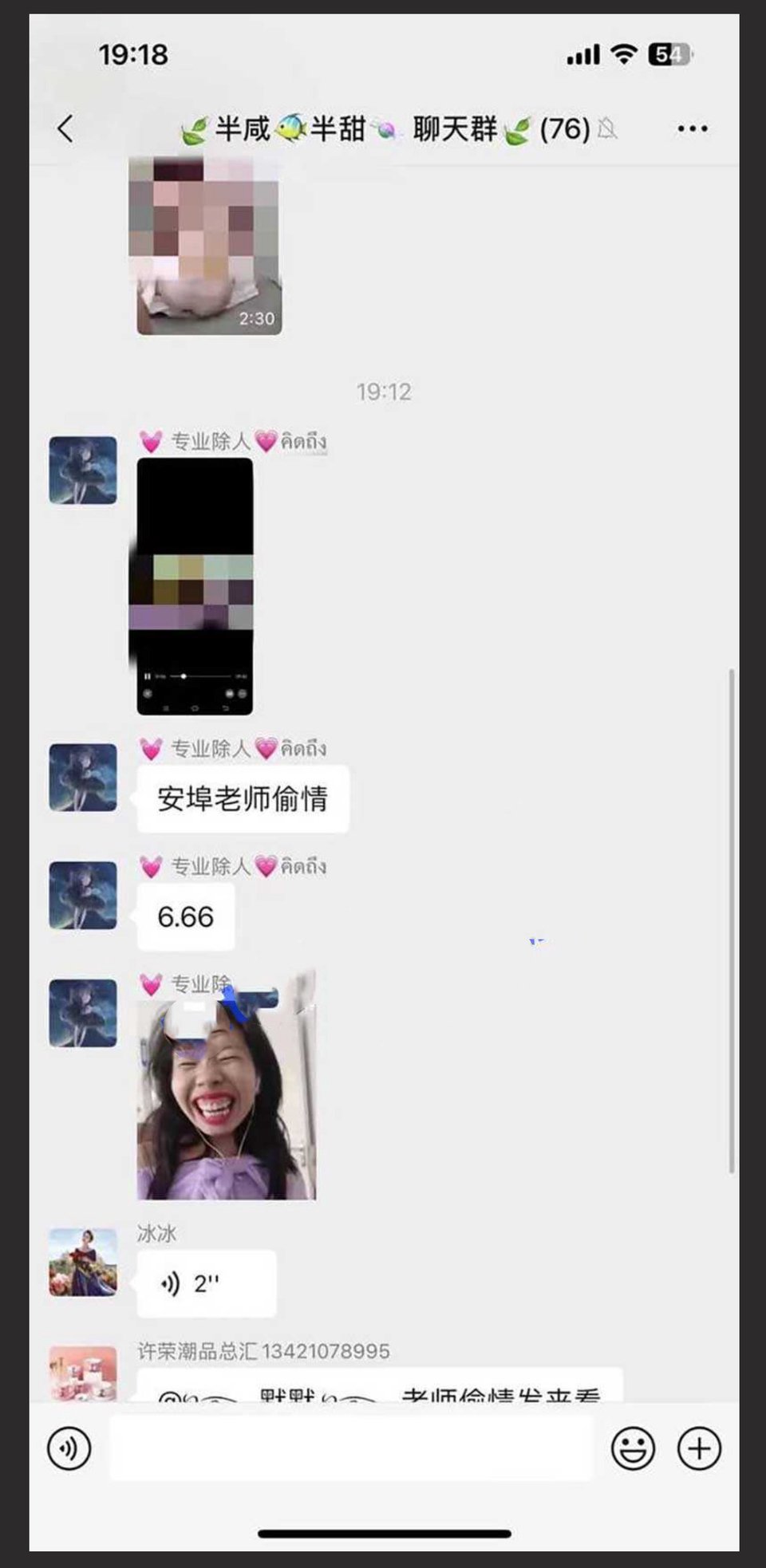Image resolution: width=766 pixels, height=1568 pixels.
Task: Open 许荣潮品总汇's profile avatar
Action: pyautogui.click(x=83, y=1373)
